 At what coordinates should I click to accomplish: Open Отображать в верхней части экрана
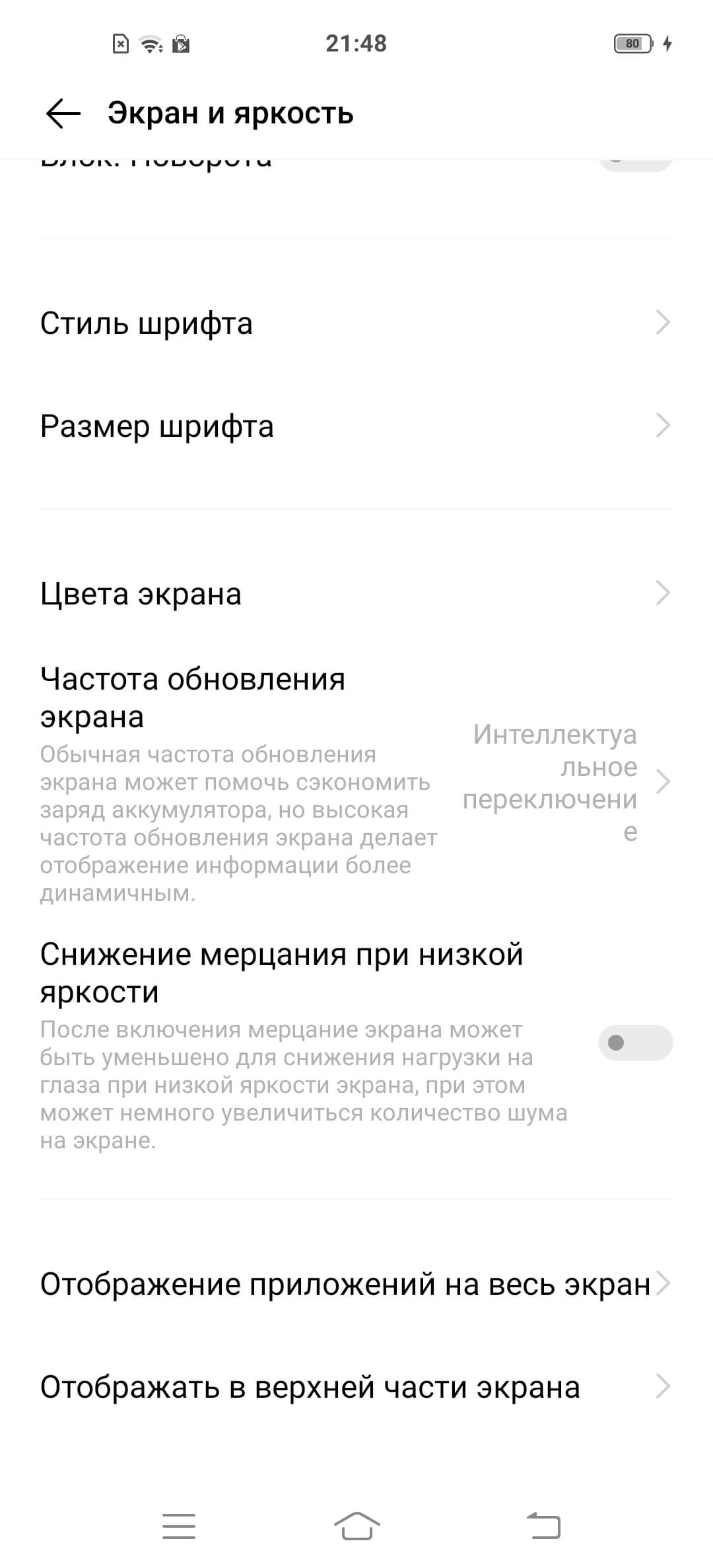pos(355,1387)
